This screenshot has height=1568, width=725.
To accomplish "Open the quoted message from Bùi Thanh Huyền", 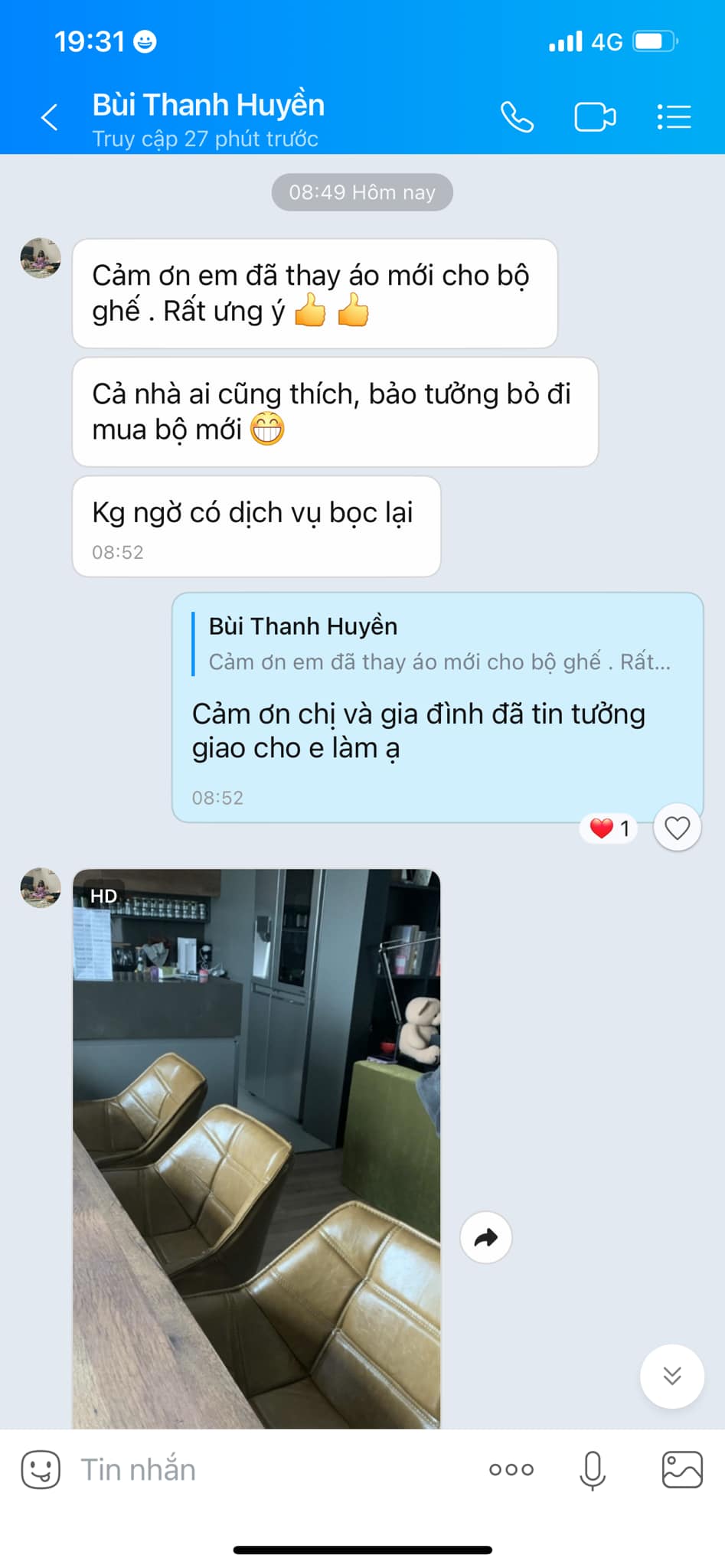I will (x=438, y=644).
